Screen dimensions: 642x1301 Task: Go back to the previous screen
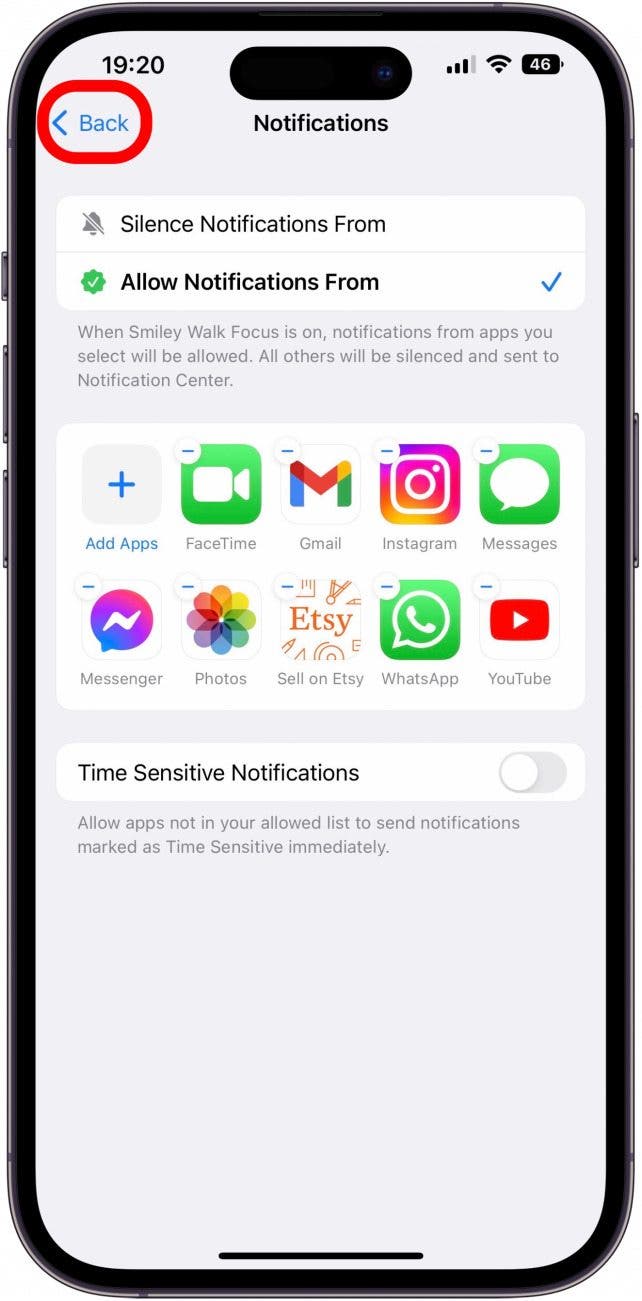(92, 123)
